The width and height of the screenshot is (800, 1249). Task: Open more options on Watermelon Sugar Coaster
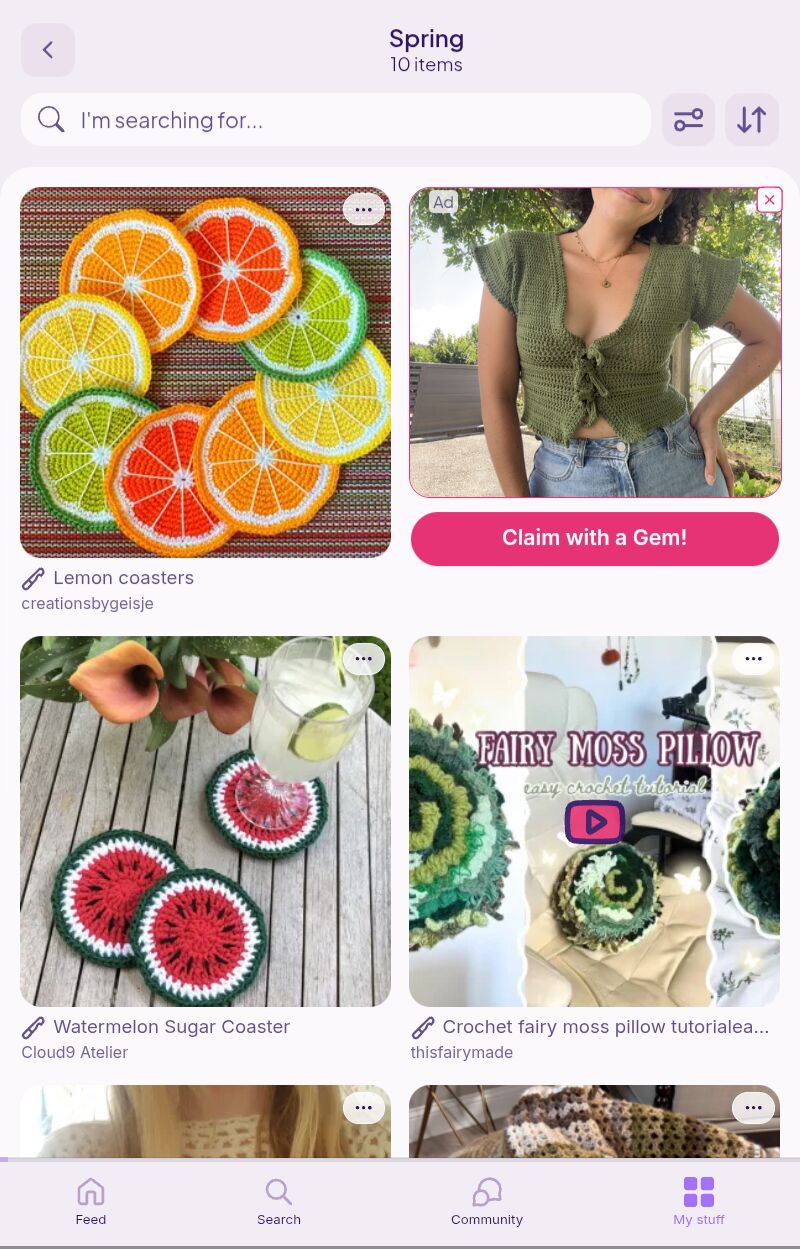364,659
